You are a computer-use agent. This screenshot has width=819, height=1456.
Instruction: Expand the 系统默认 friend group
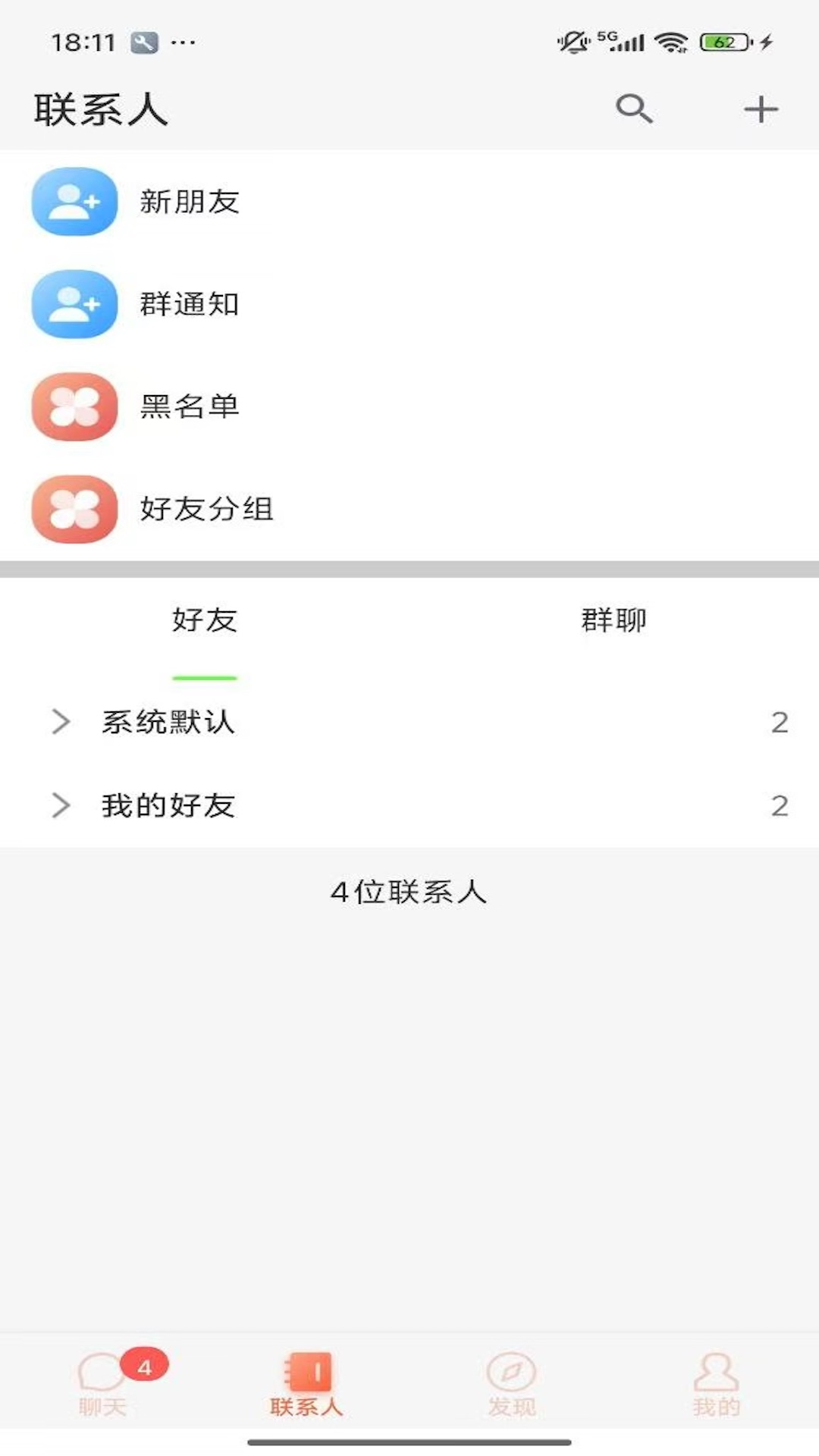click(x=168, y=723)
